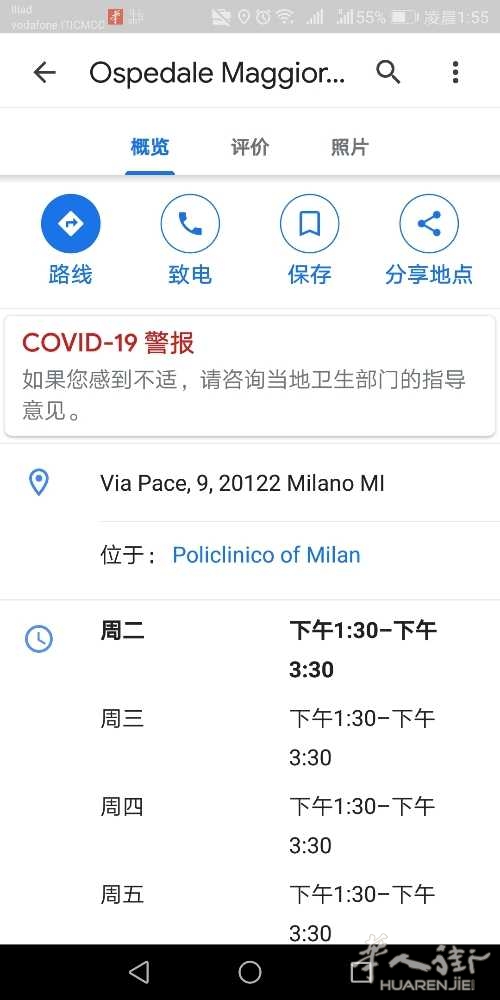Call the hospital via 致电
The height and width of the screenshot is (1000, 500).
(x=190, y=240)
